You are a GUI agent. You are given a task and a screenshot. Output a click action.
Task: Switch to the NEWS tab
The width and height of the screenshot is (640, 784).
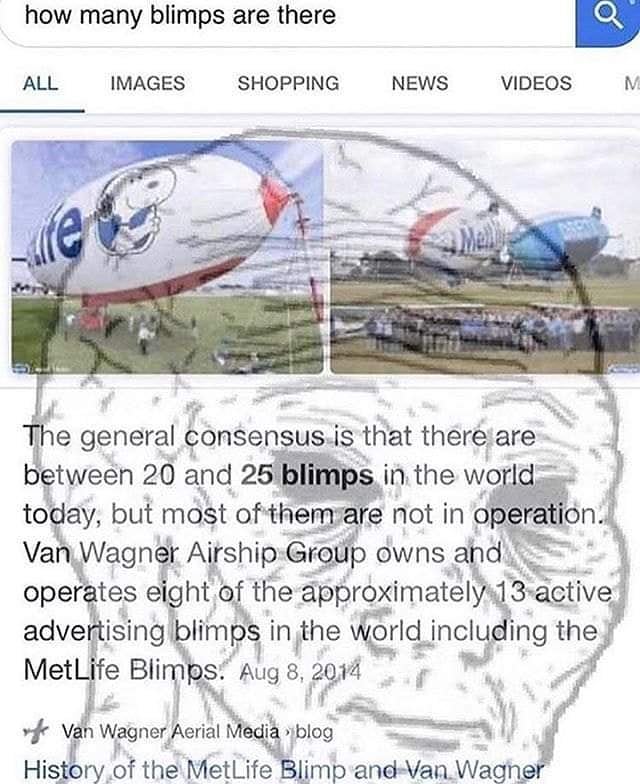pos(420,84)
